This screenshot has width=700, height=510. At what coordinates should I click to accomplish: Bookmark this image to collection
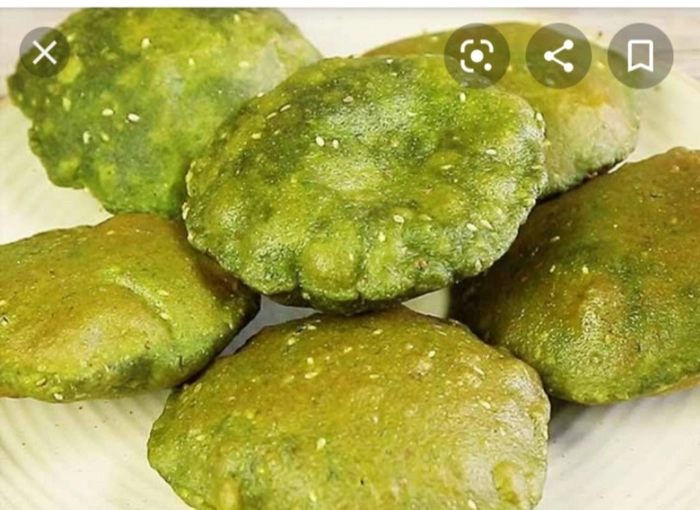(x=640, y=56)
